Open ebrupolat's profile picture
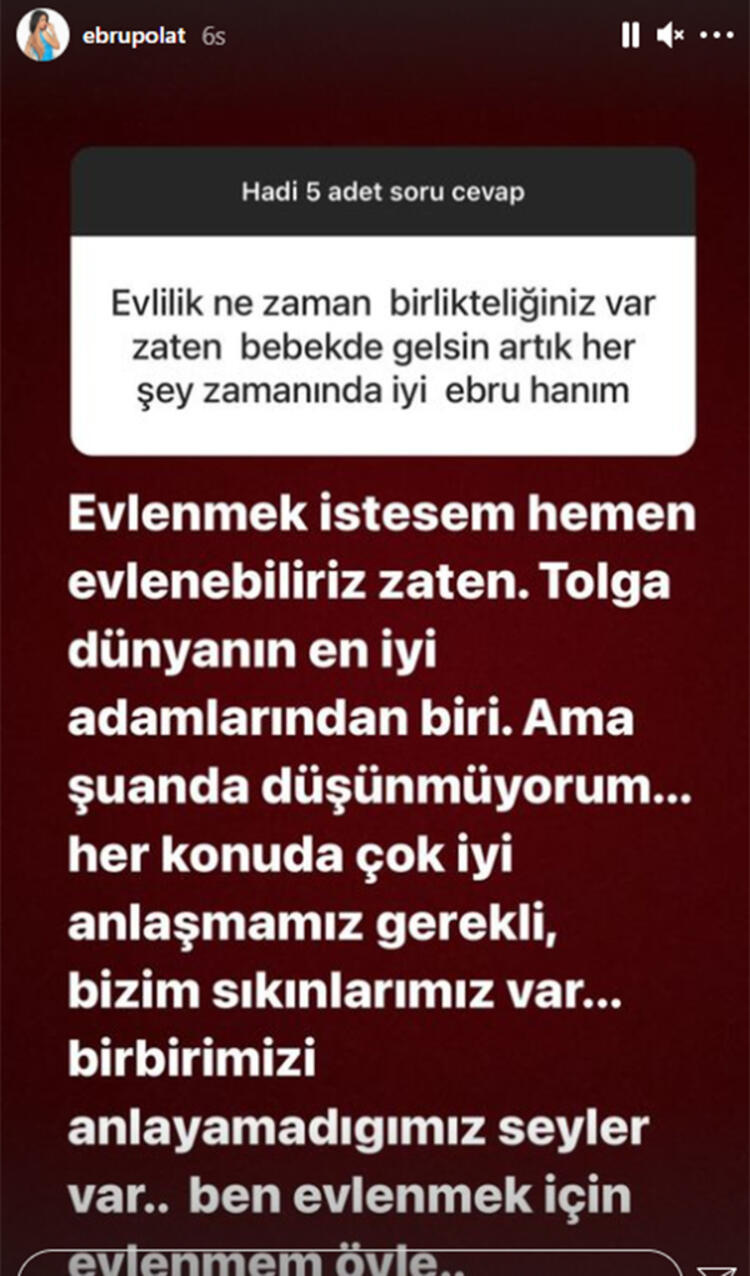The image size is (750, 1276). (x=43, y=36)
